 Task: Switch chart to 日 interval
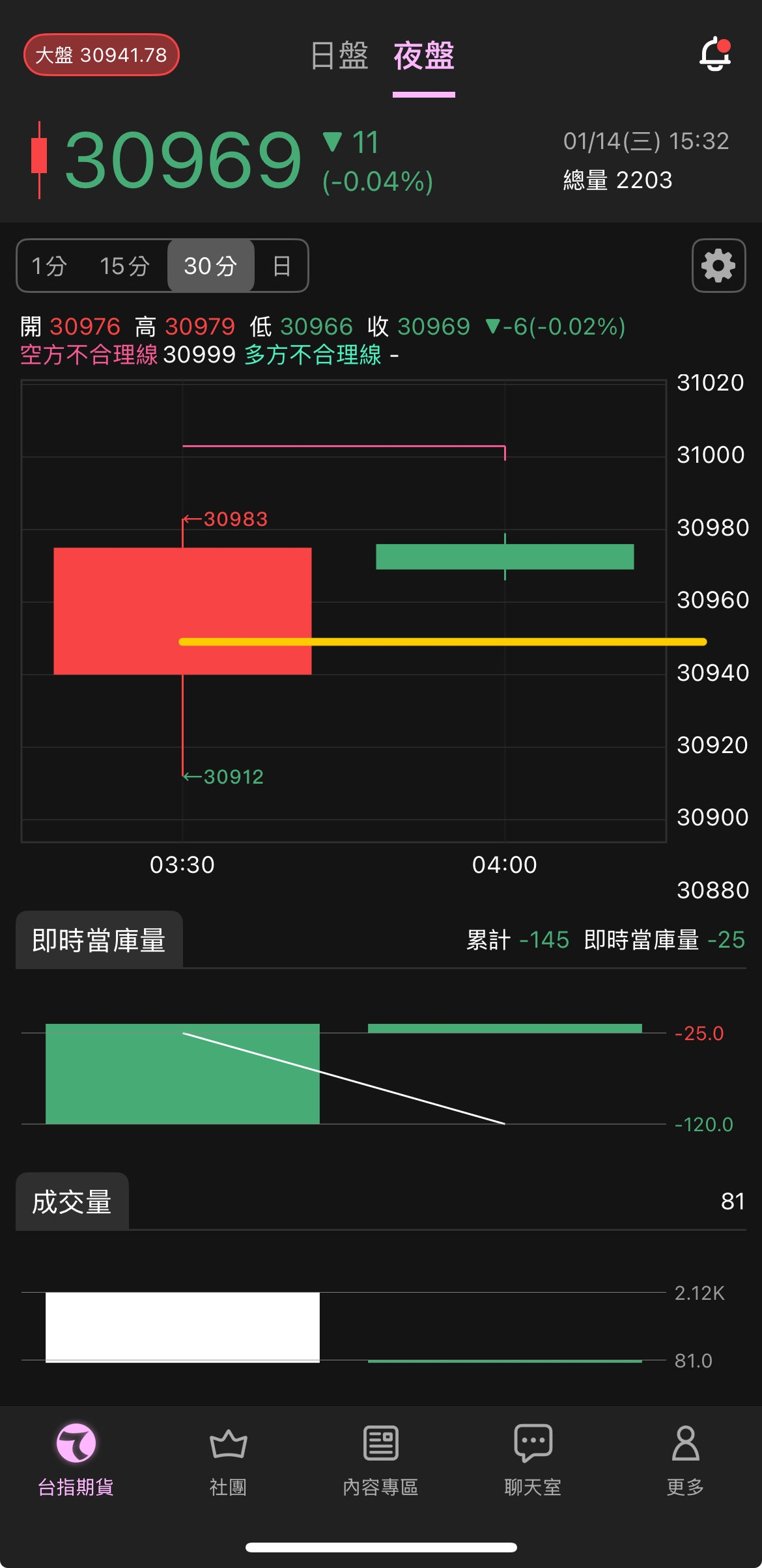coord(281,266)
